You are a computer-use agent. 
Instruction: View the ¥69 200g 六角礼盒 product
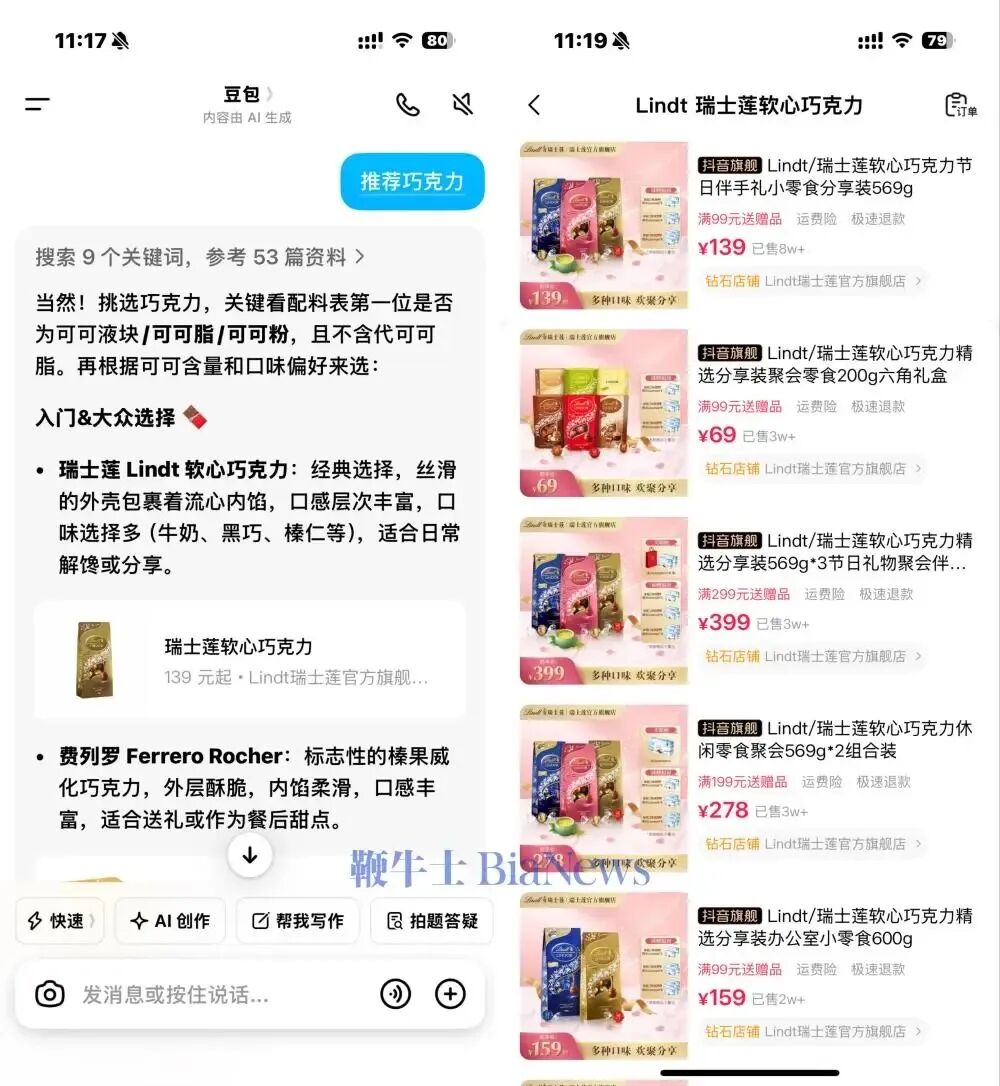click(x=835, y=365)
